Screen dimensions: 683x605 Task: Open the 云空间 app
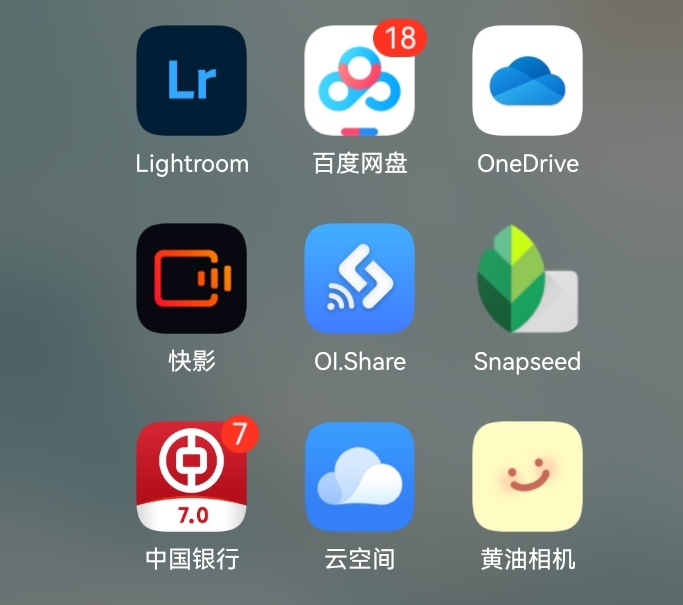[359, 476]
